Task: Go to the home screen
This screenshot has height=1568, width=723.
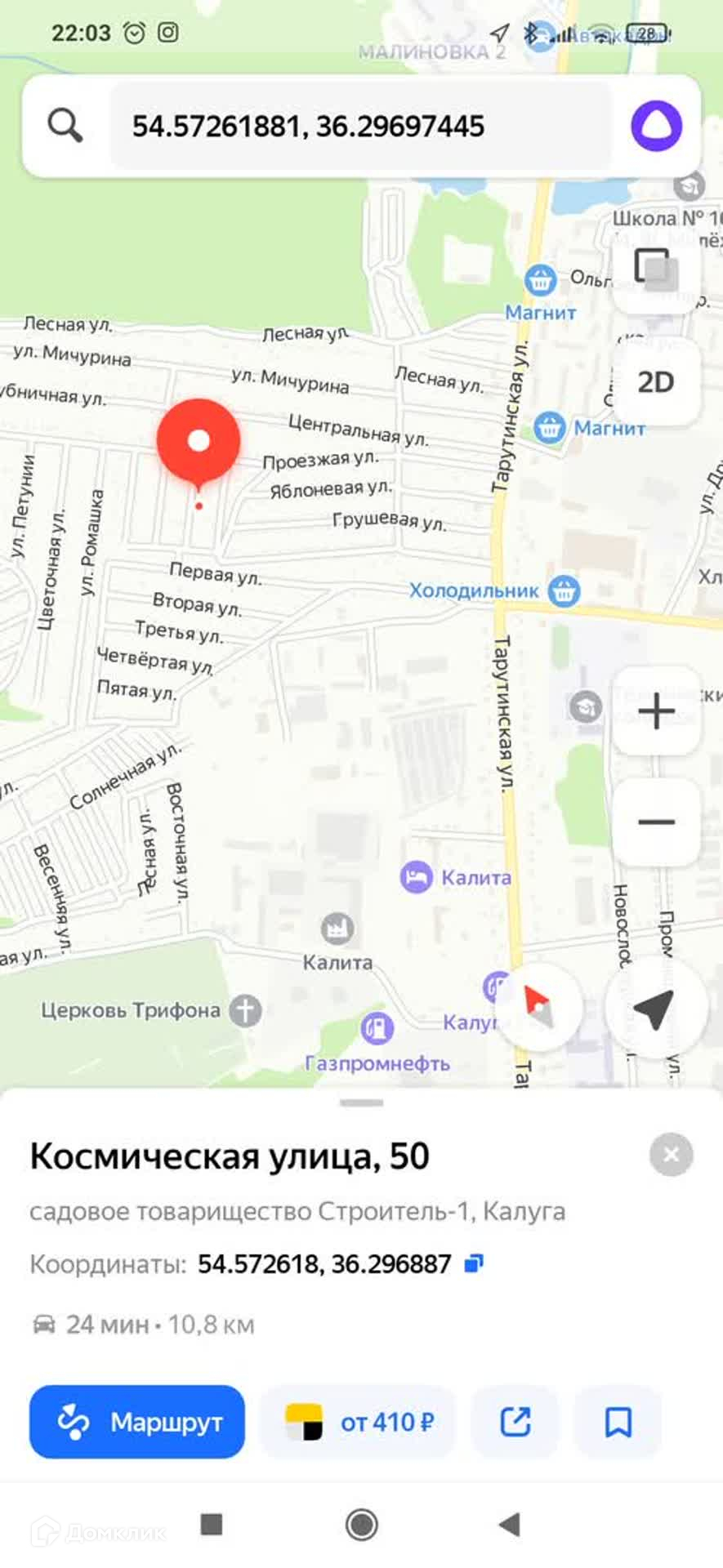Action: point(362,1524)
